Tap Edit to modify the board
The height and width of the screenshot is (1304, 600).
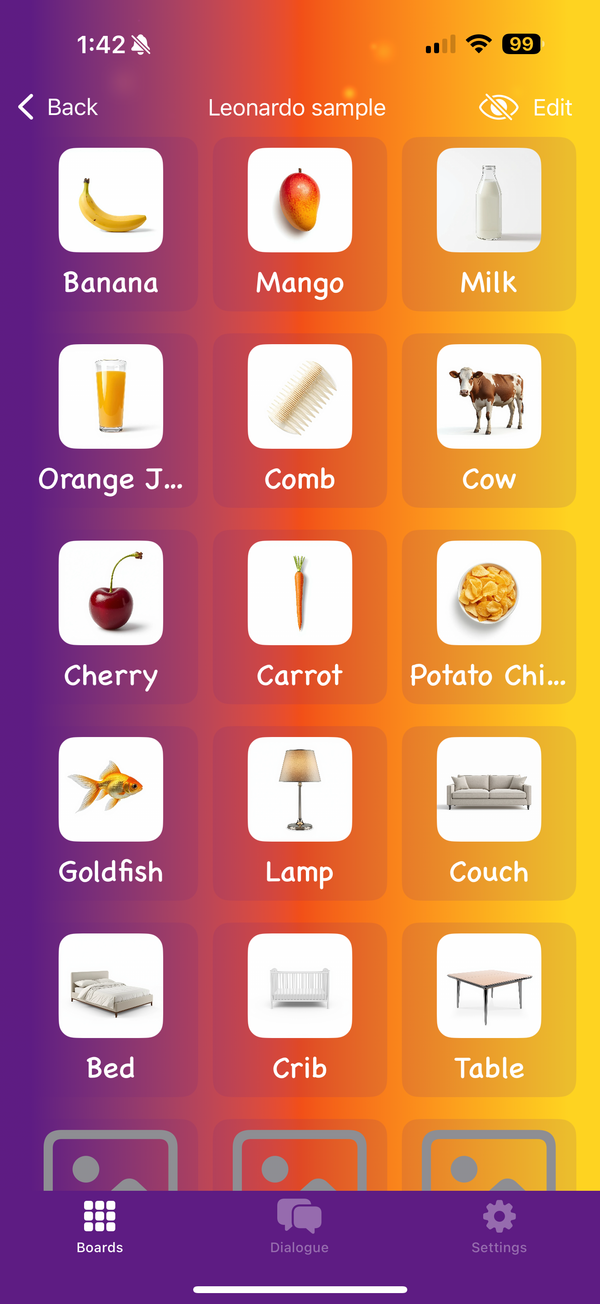click(x=552, y=108)
